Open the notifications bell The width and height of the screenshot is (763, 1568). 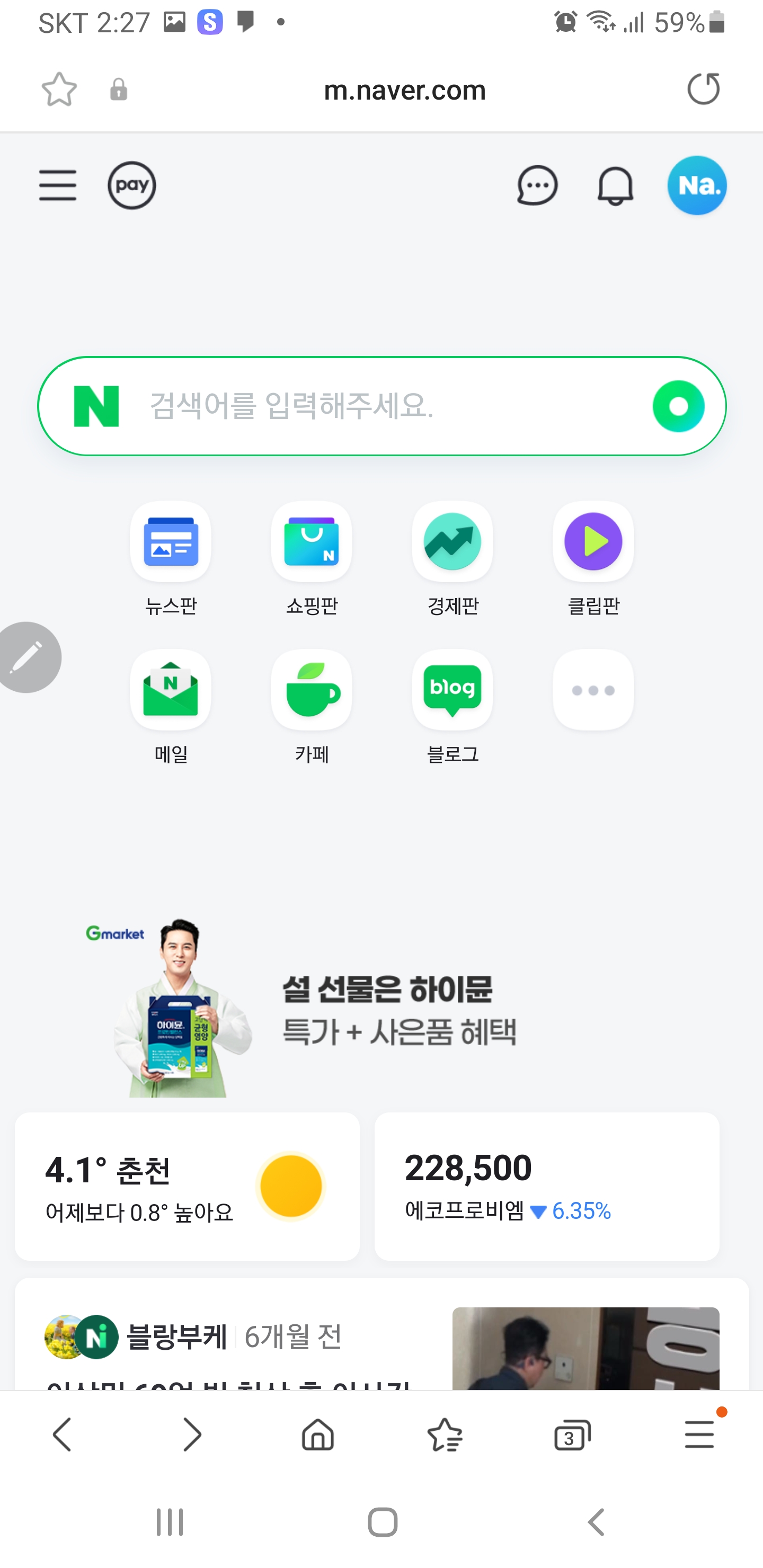(615, 185)
